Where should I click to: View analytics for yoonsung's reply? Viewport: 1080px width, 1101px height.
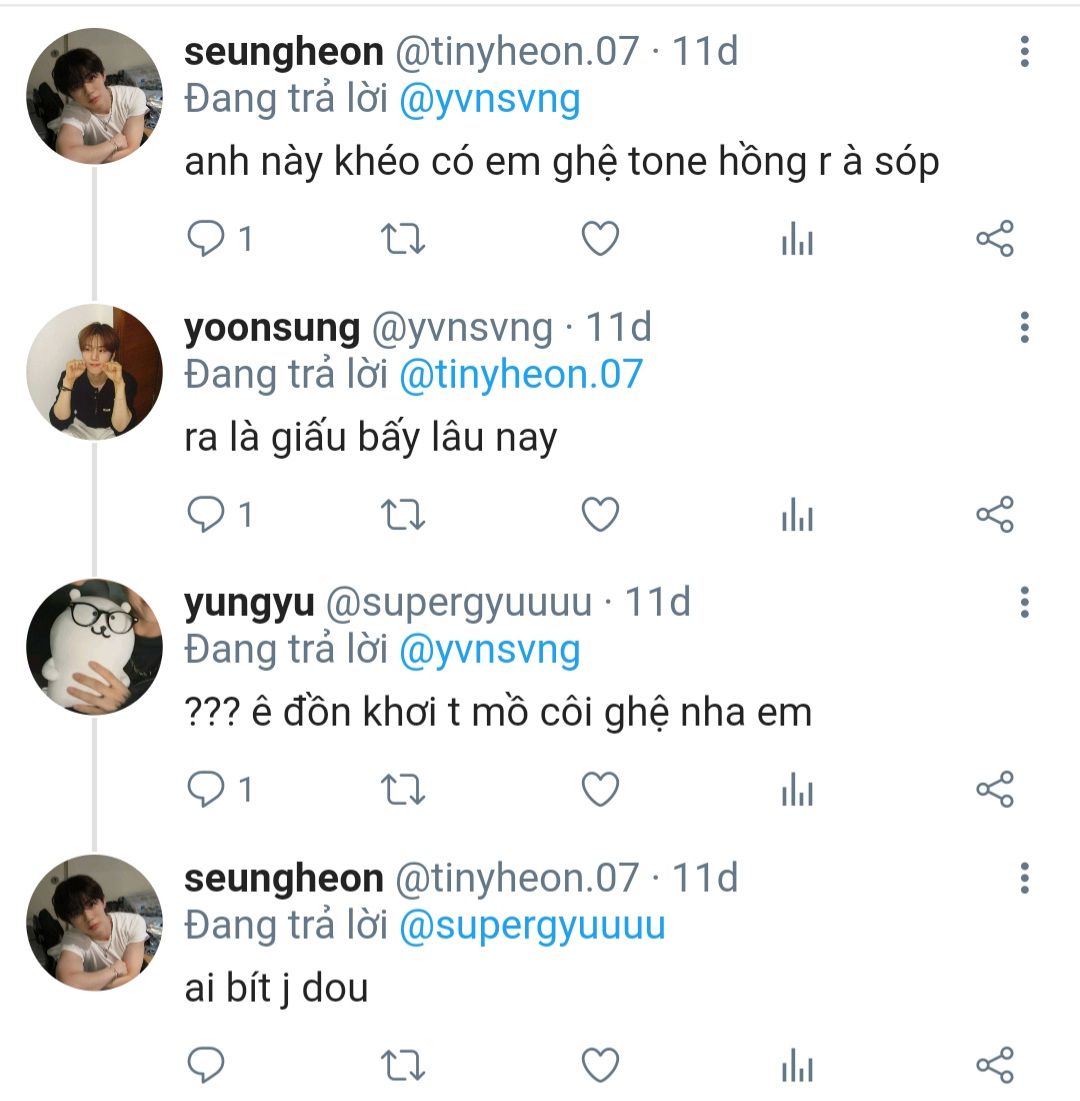(797, 515)
